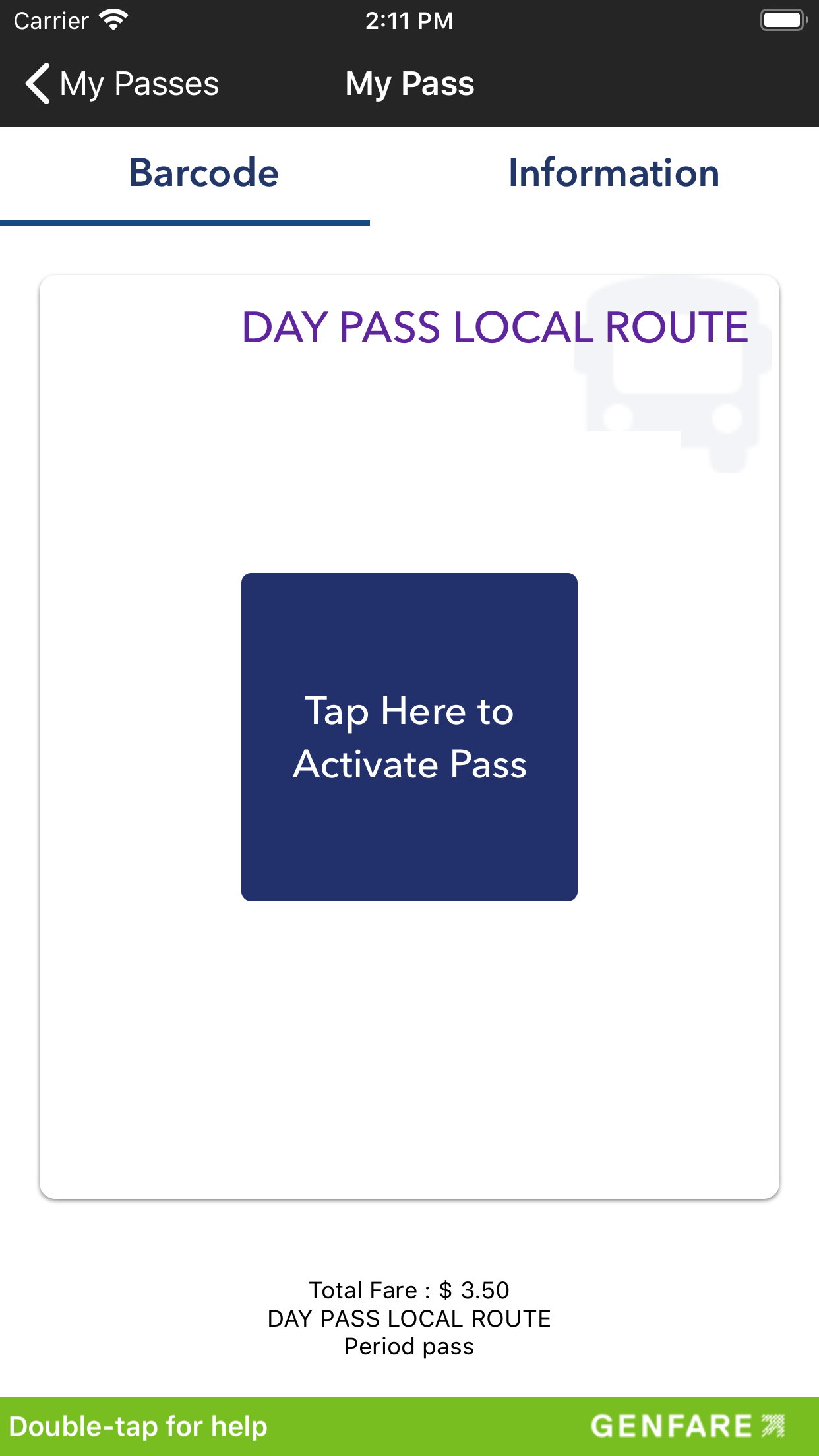Tap the DAY PASS LOCAL ROUTE fare summary line
Image resolution: width=819 pixels, height=1456 pixels.
(409, 1318)
